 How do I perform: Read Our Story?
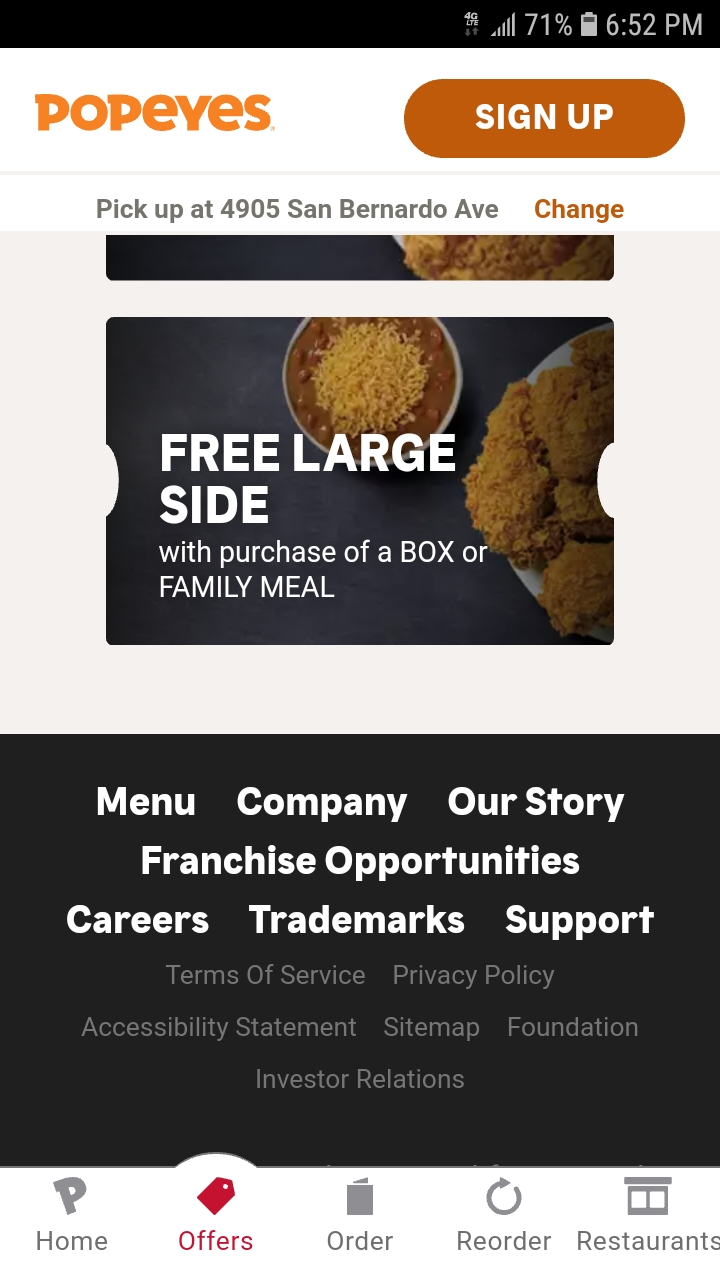pos(536,801)
